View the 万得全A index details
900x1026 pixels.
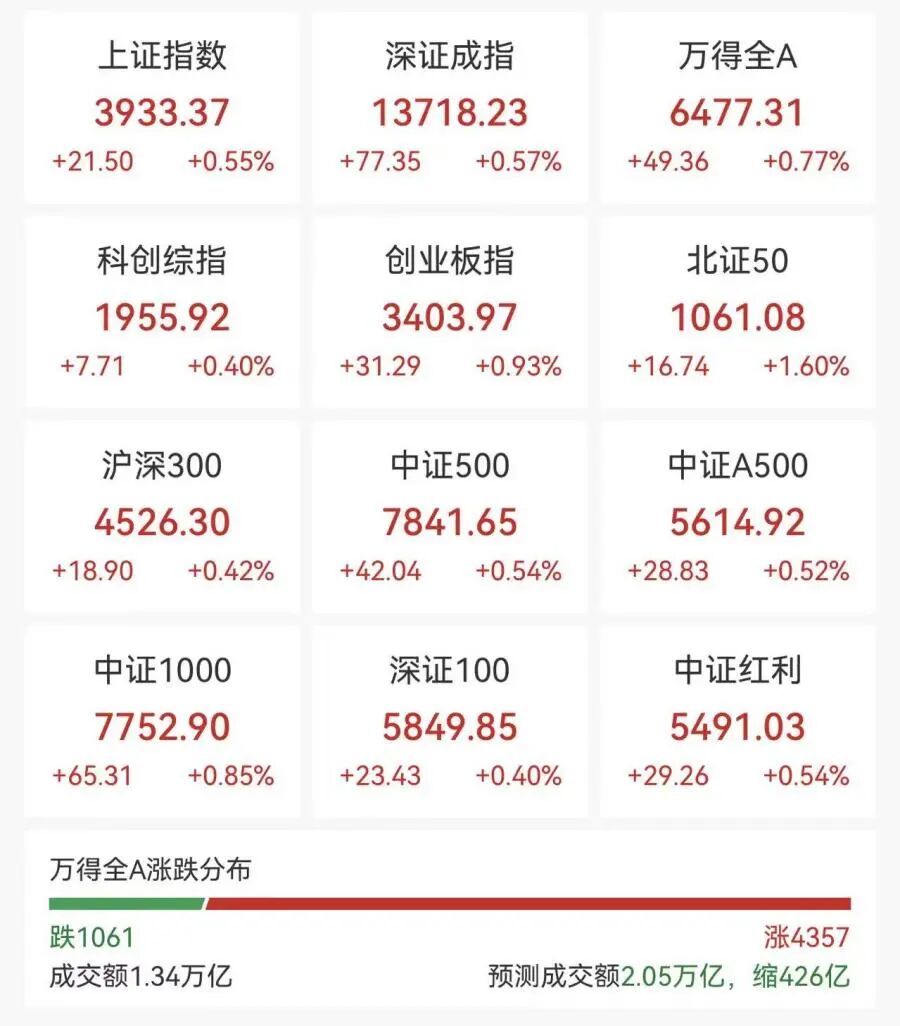pos(738,108)
